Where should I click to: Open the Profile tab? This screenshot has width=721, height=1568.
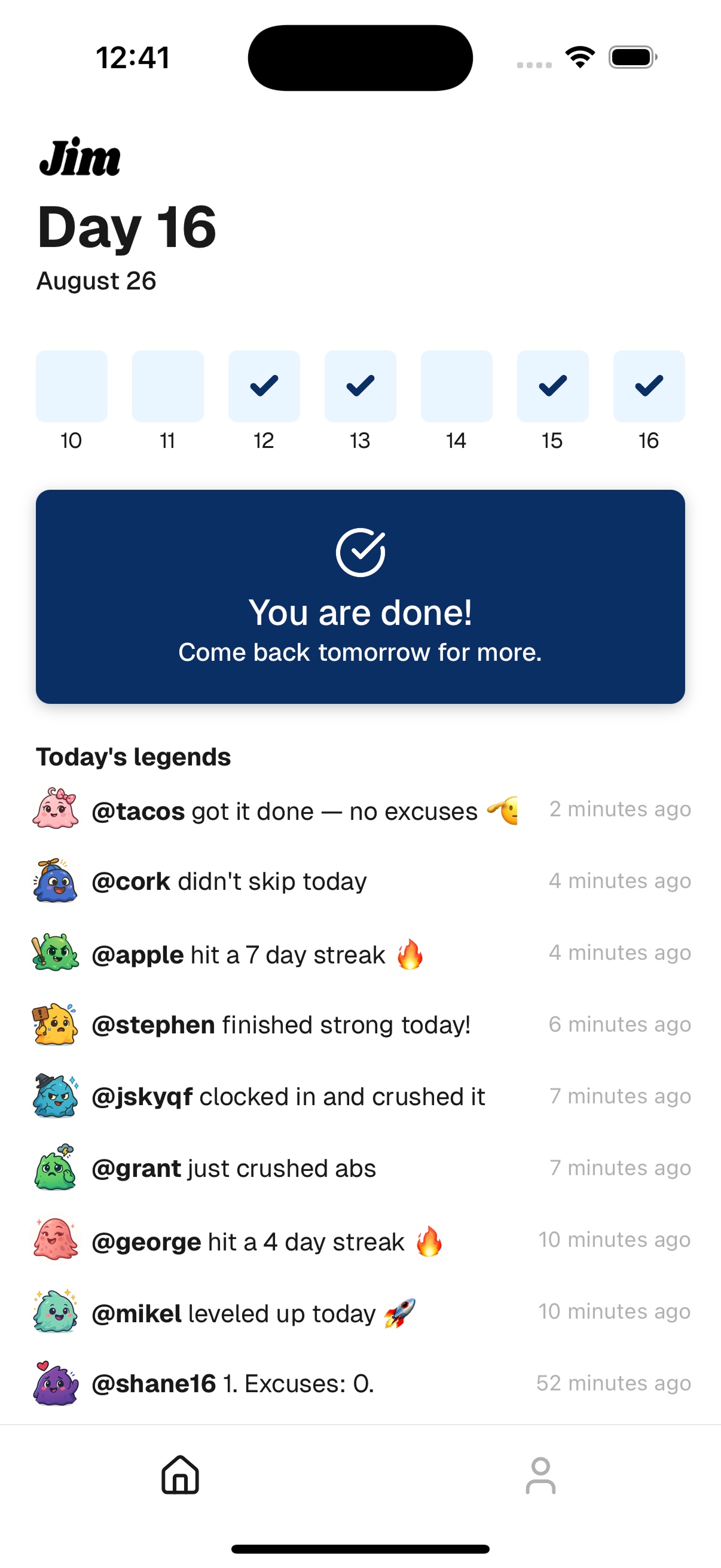coord(540,1474)
